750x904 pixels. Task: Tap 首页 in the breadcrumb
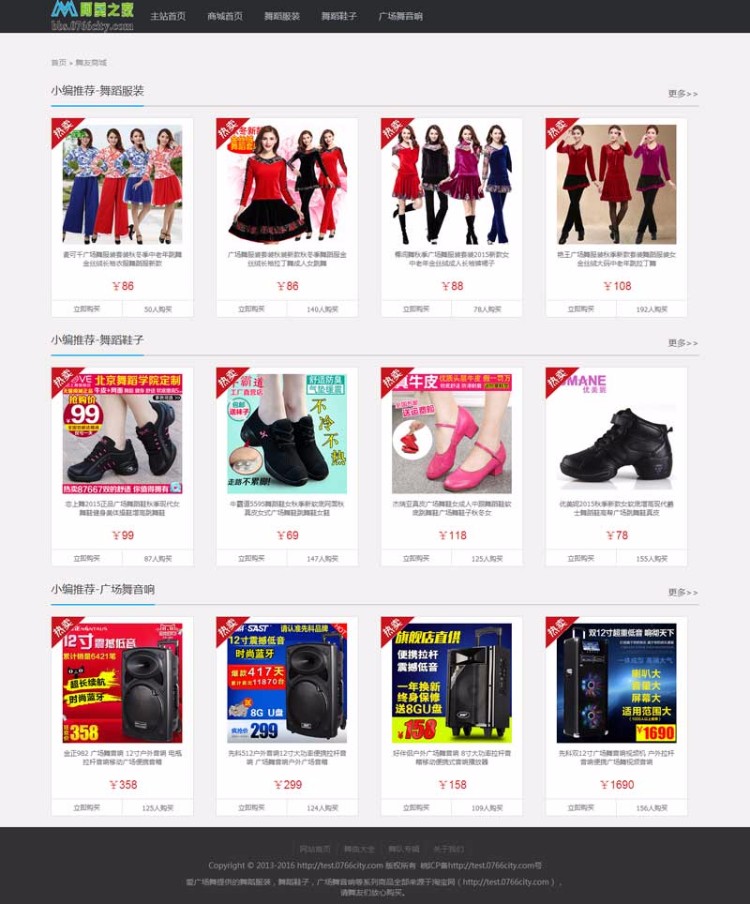tap(58, 62)
